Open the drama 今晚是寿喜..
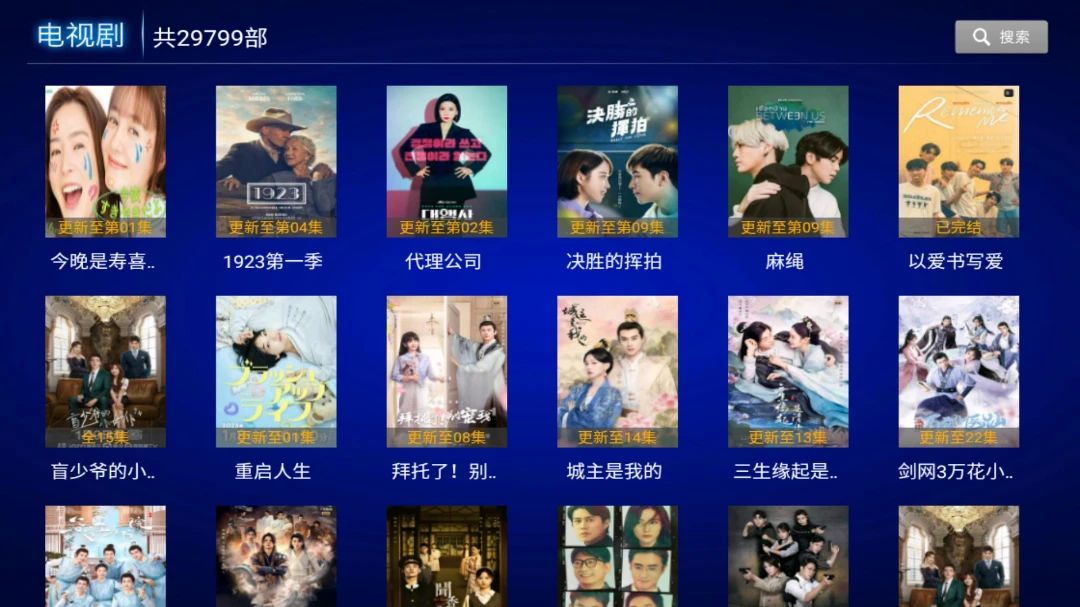Screen dimensions: 1080x607 (x=105, y=162)
